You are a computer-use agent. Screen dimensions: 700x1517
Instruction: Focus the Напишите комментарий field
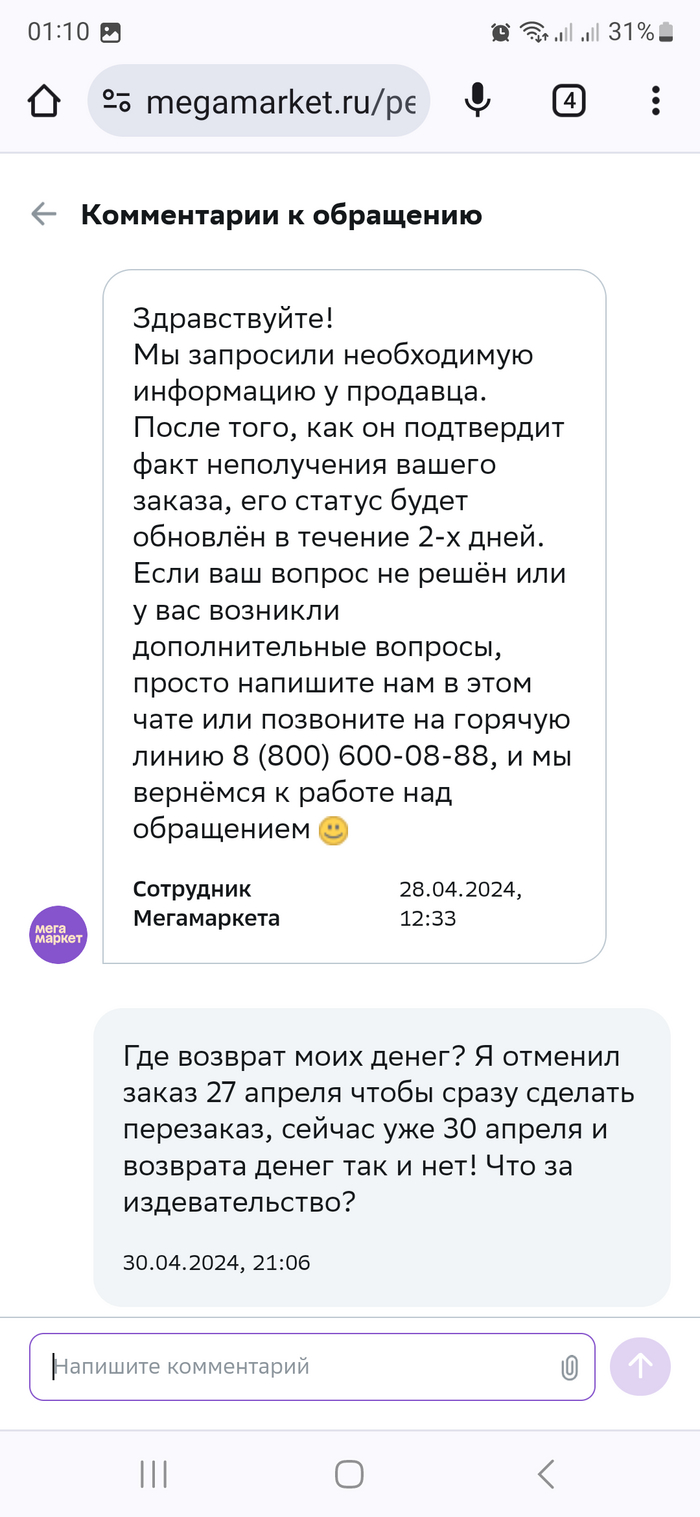coord(300,1366)
